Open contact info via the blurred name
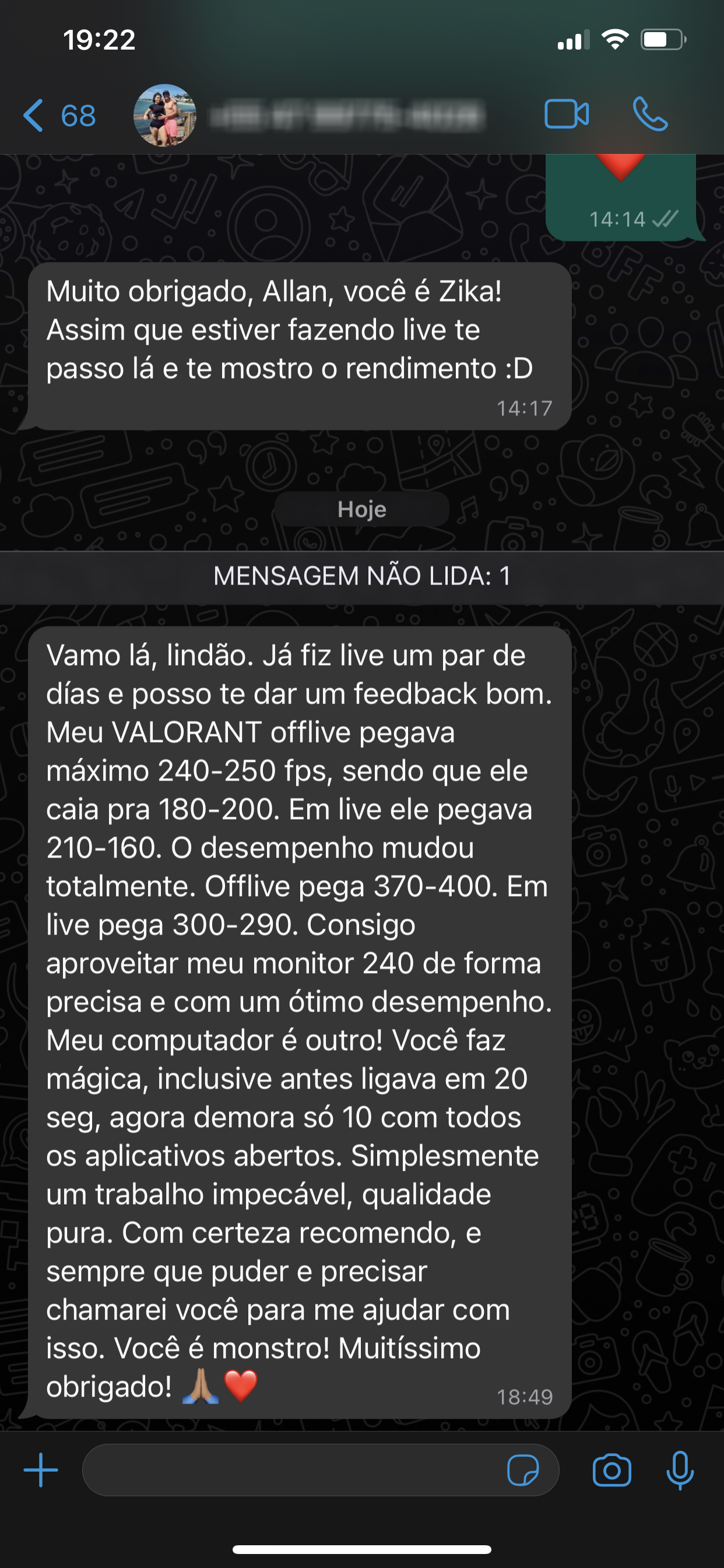This screenshot has width=724, height=1568. point(347,116)
